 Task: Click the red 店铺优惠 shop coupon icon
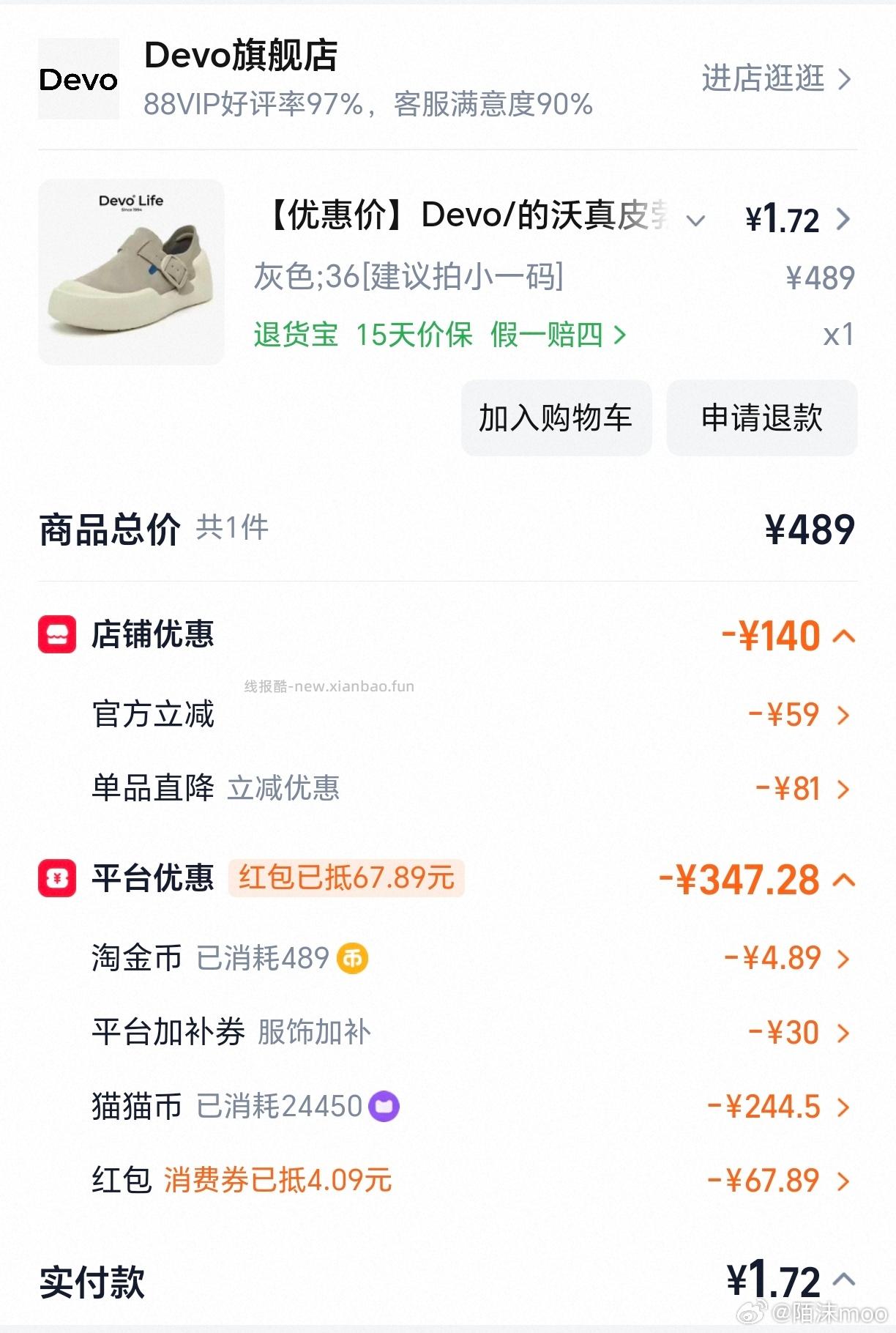[x=56, y=636]
